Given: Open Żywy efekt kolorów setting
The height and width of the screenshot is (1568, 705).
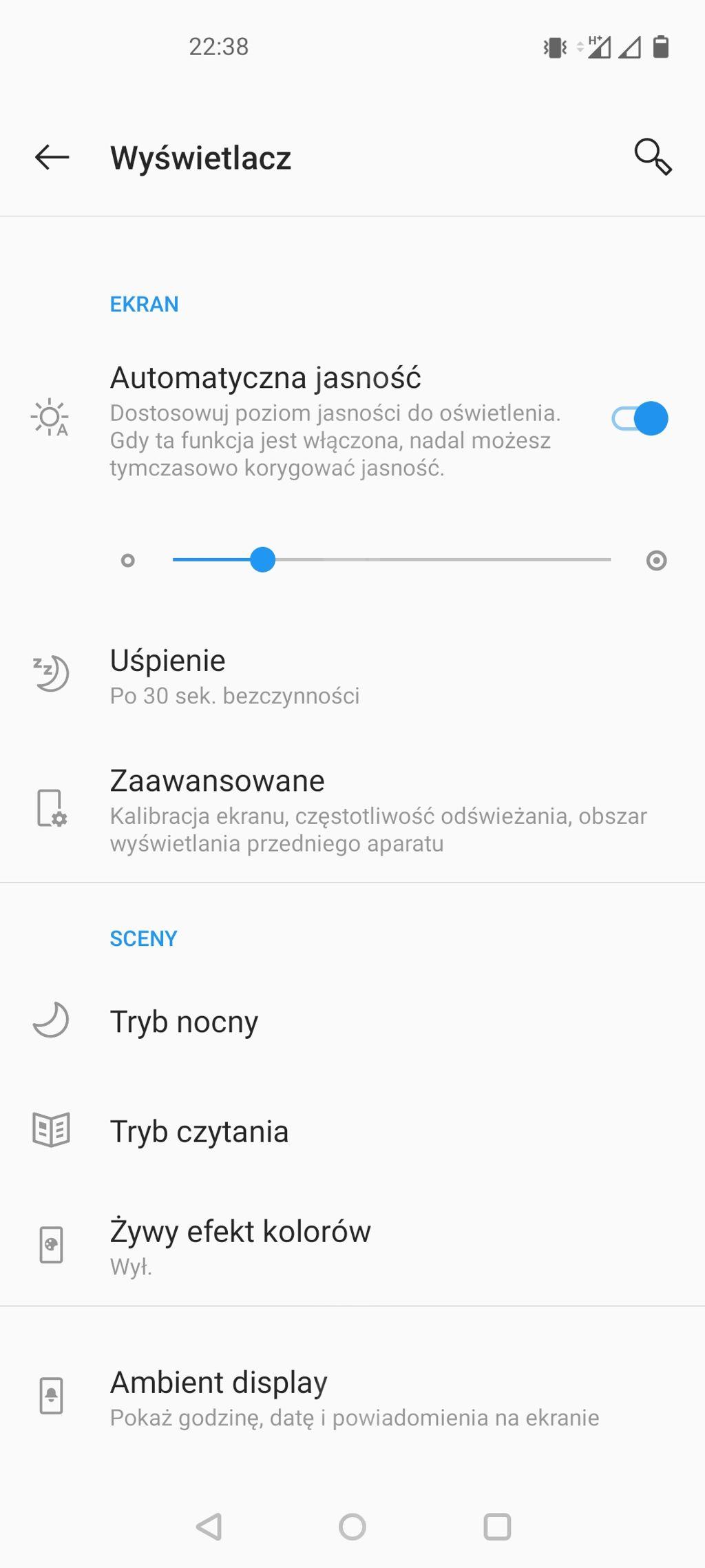Looking at the screenshot, I should pos(352,1246).
